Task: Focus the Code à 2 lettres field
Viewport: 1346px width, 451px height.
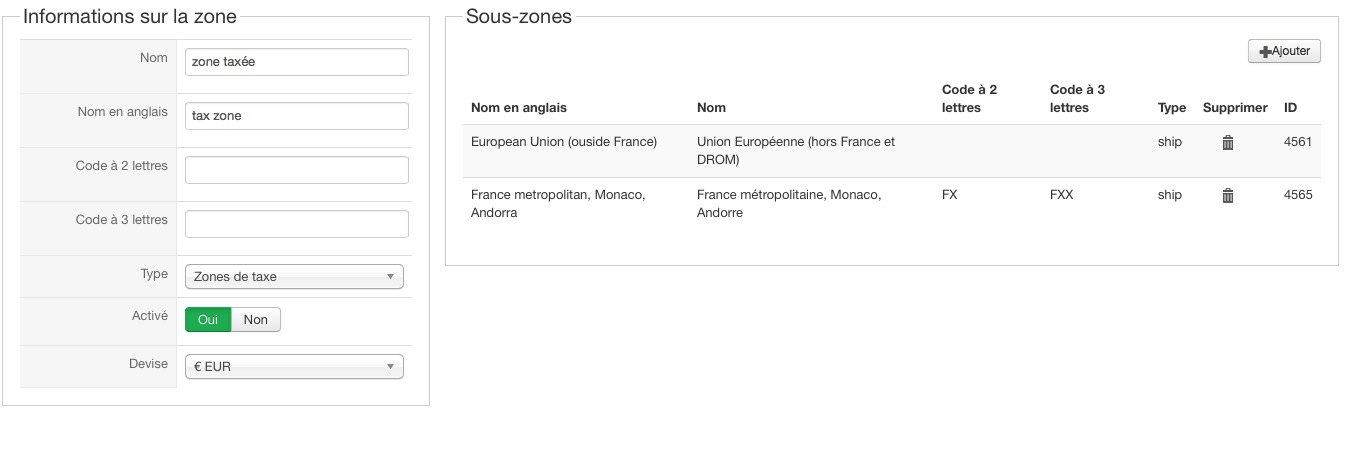Action: coord(297,170)
